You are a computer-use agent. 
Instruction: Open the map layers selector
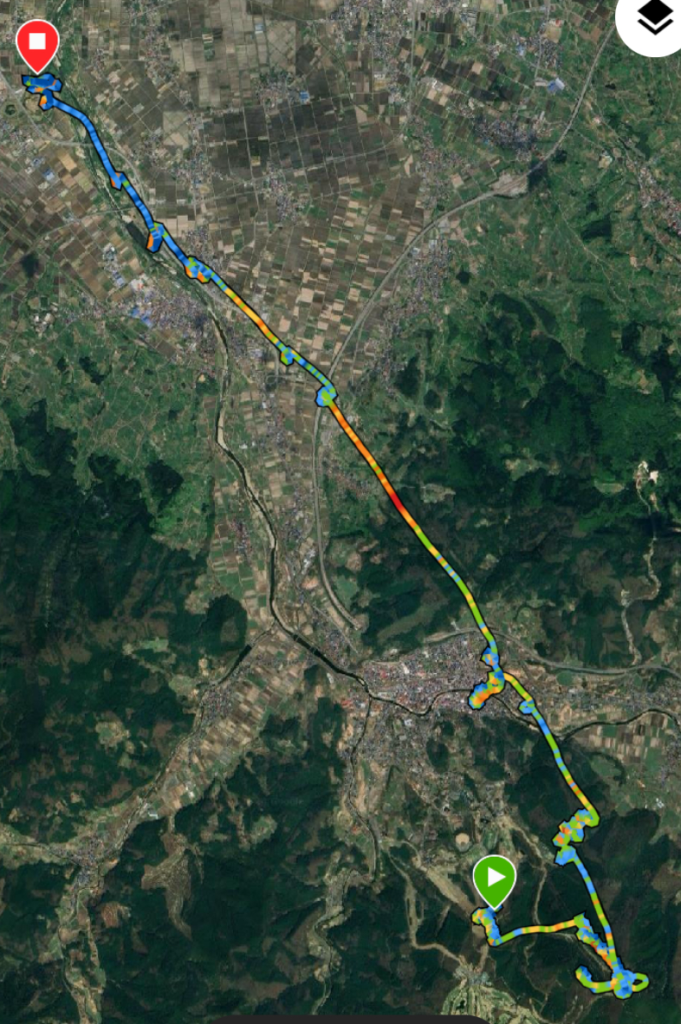653,20
